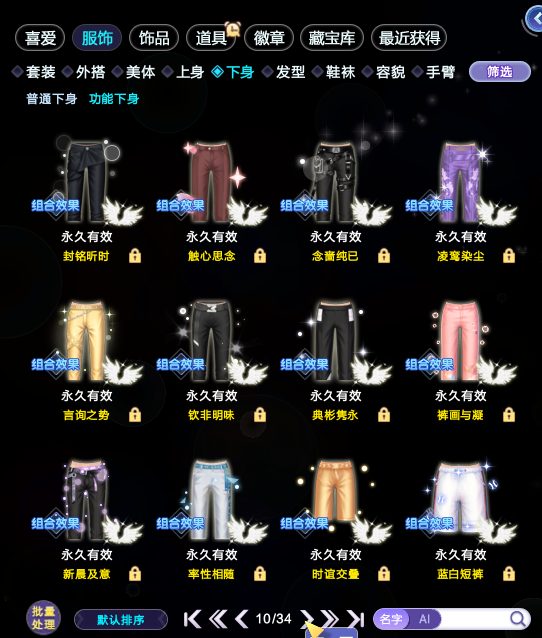Switch to the 喜爱 tab

(40, 38)
